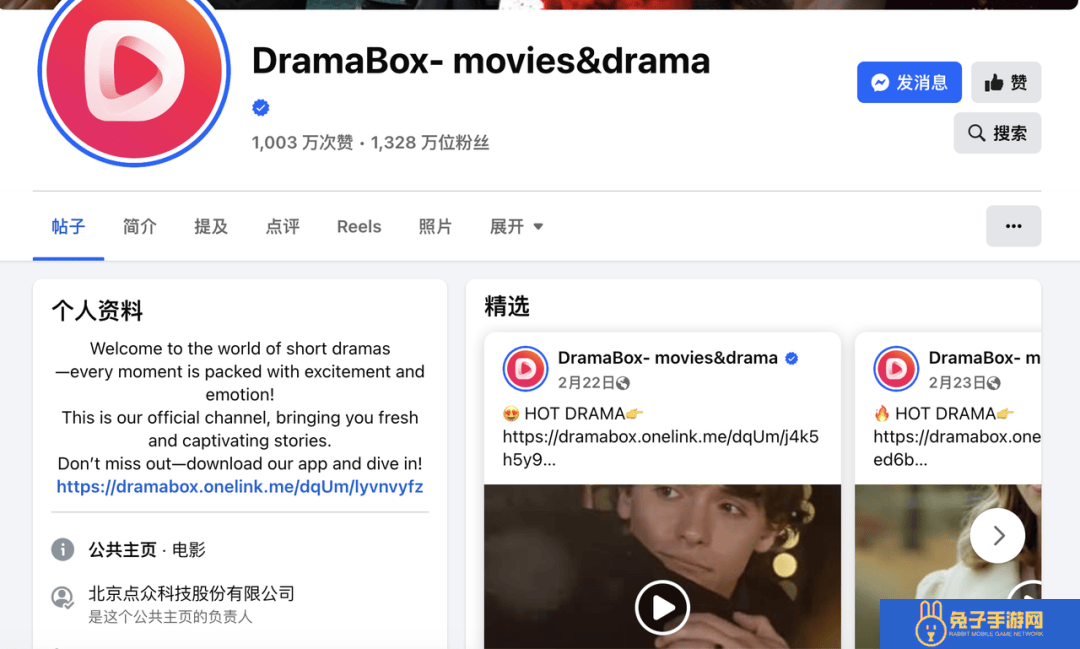1080x649 pixels.
Task: Send a message via 发消息 button
Action: [x=909, y=82]
